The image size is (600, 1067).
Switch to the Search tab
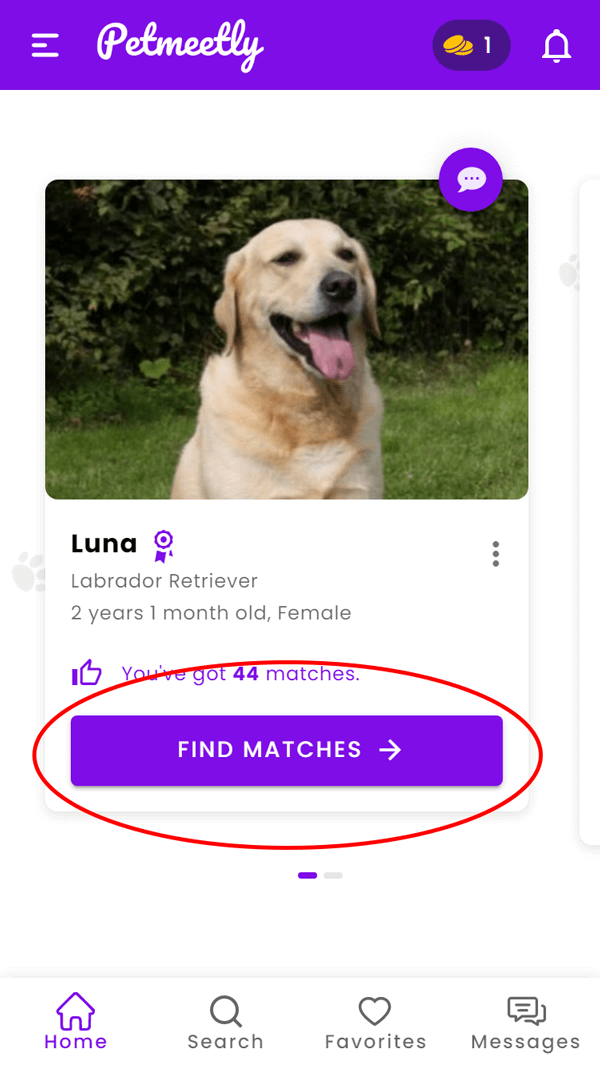(x=225, y=1022)
